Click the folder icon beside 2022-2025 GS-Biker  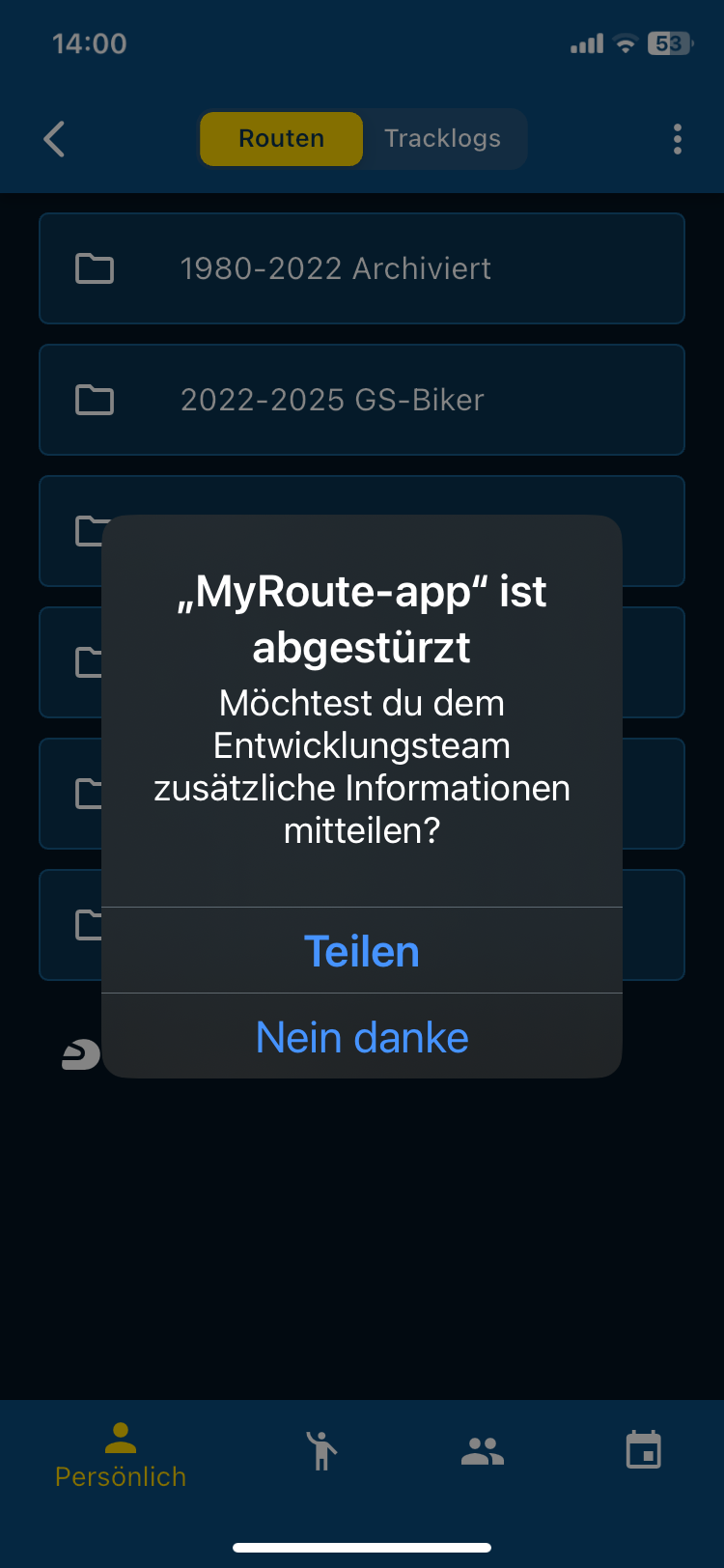pyautogui.click(x=94, y=400)
